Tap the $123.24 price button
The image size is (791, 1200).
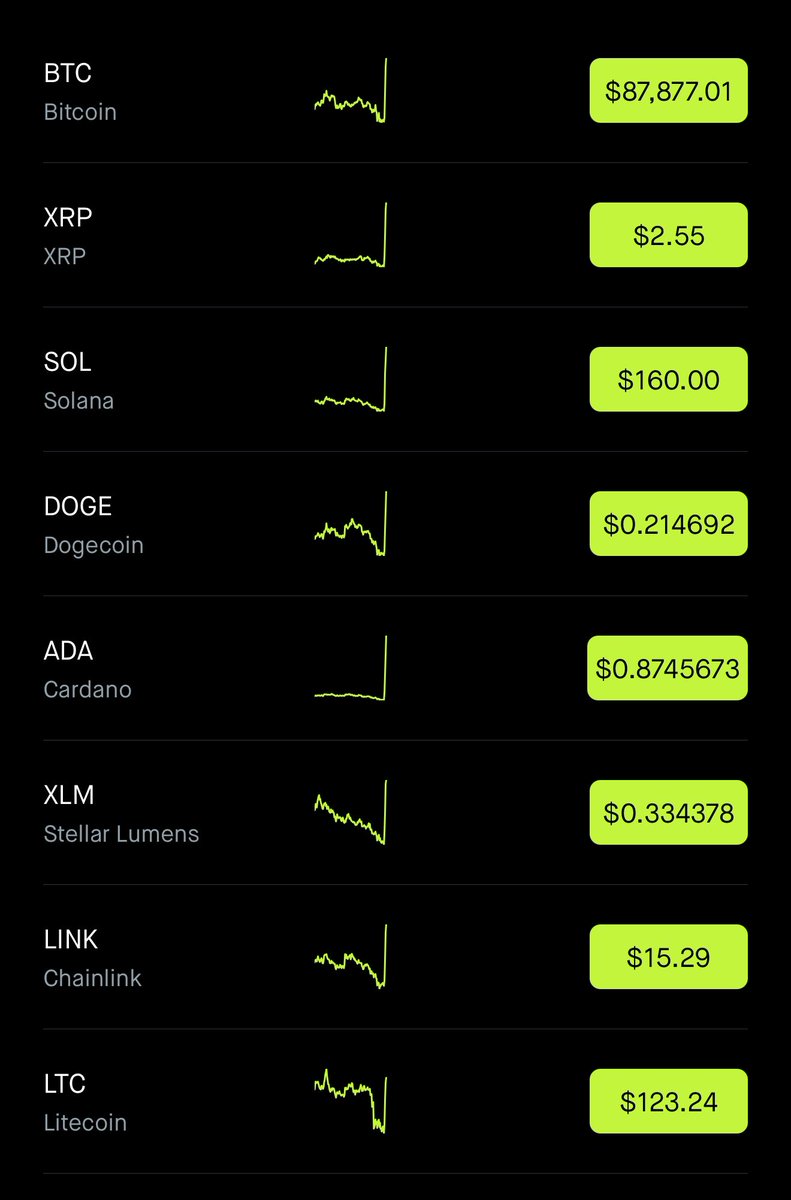tap(668, 1102)
